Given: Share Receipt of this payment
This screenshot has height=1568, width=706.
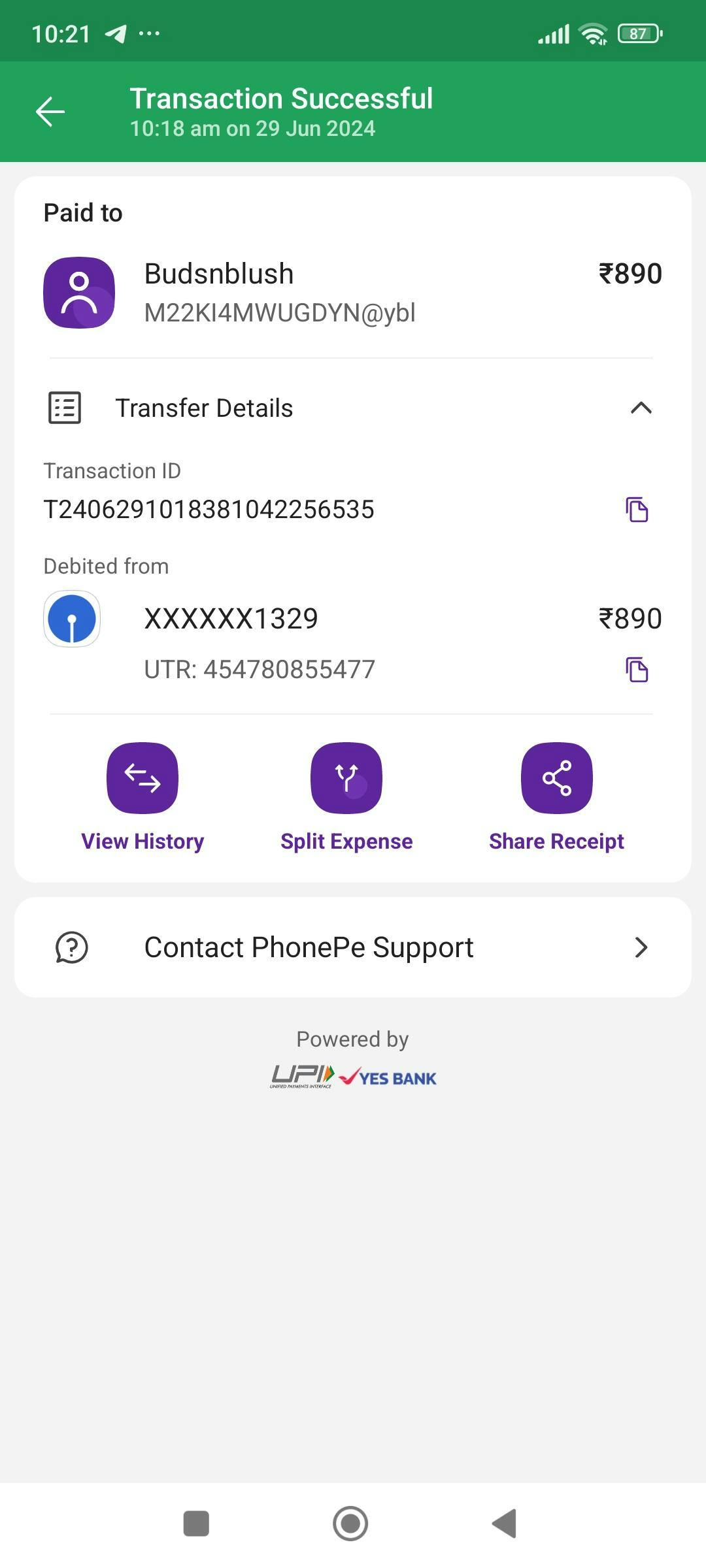Looking at the screenshot, I should pos(556,779).
